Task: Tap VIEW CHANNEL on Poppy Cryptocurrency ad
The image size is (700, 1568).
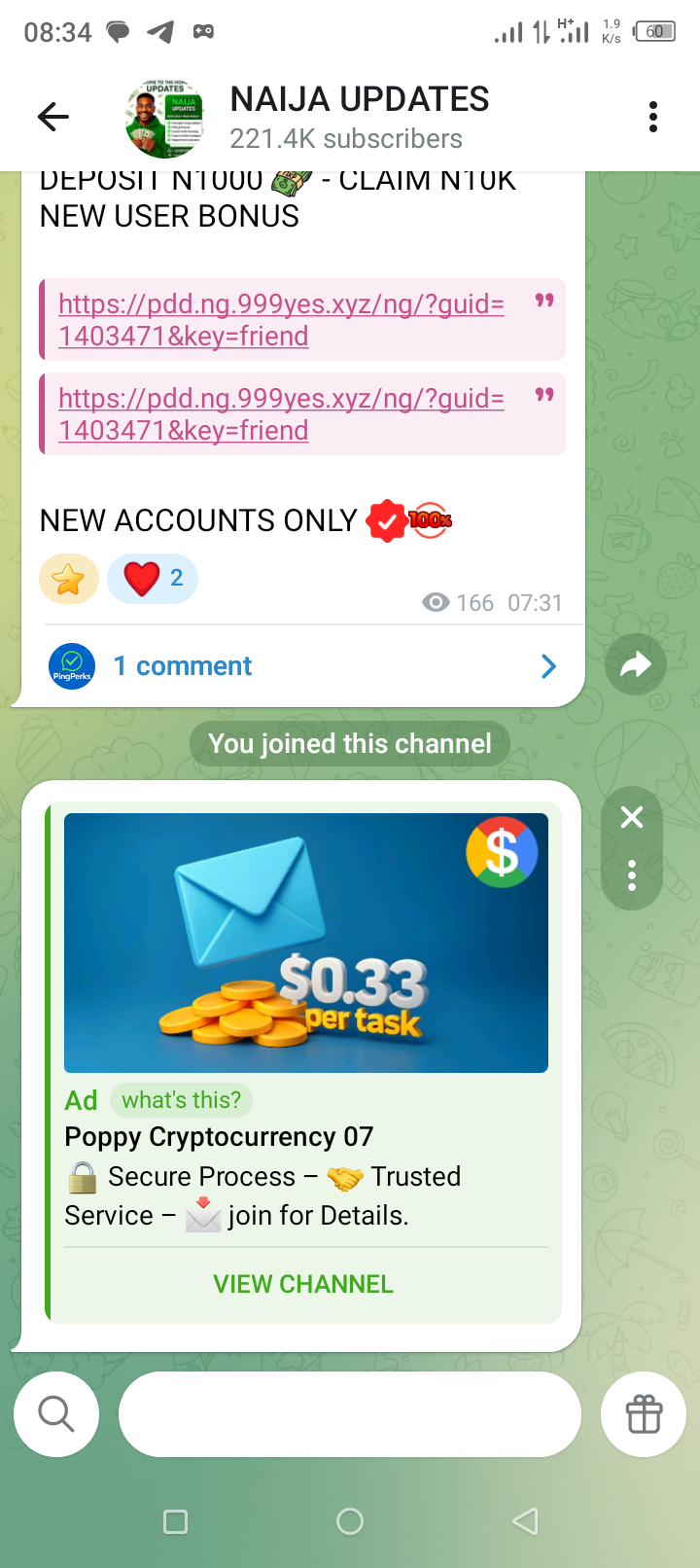Action: click(303, 1284)
